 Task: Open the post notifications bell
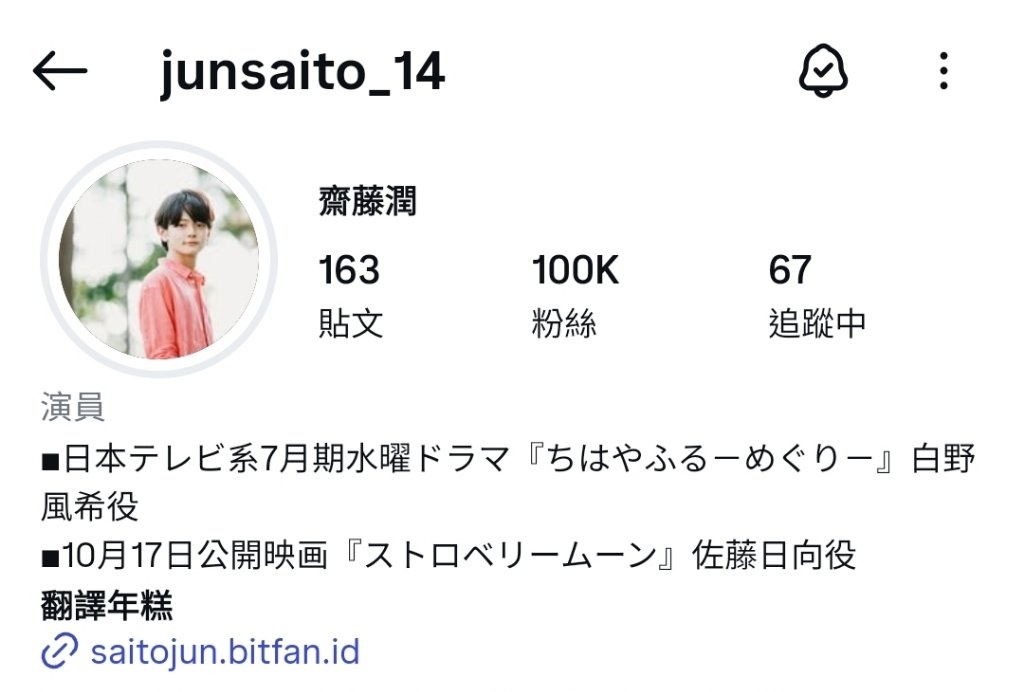pos(822,71)
